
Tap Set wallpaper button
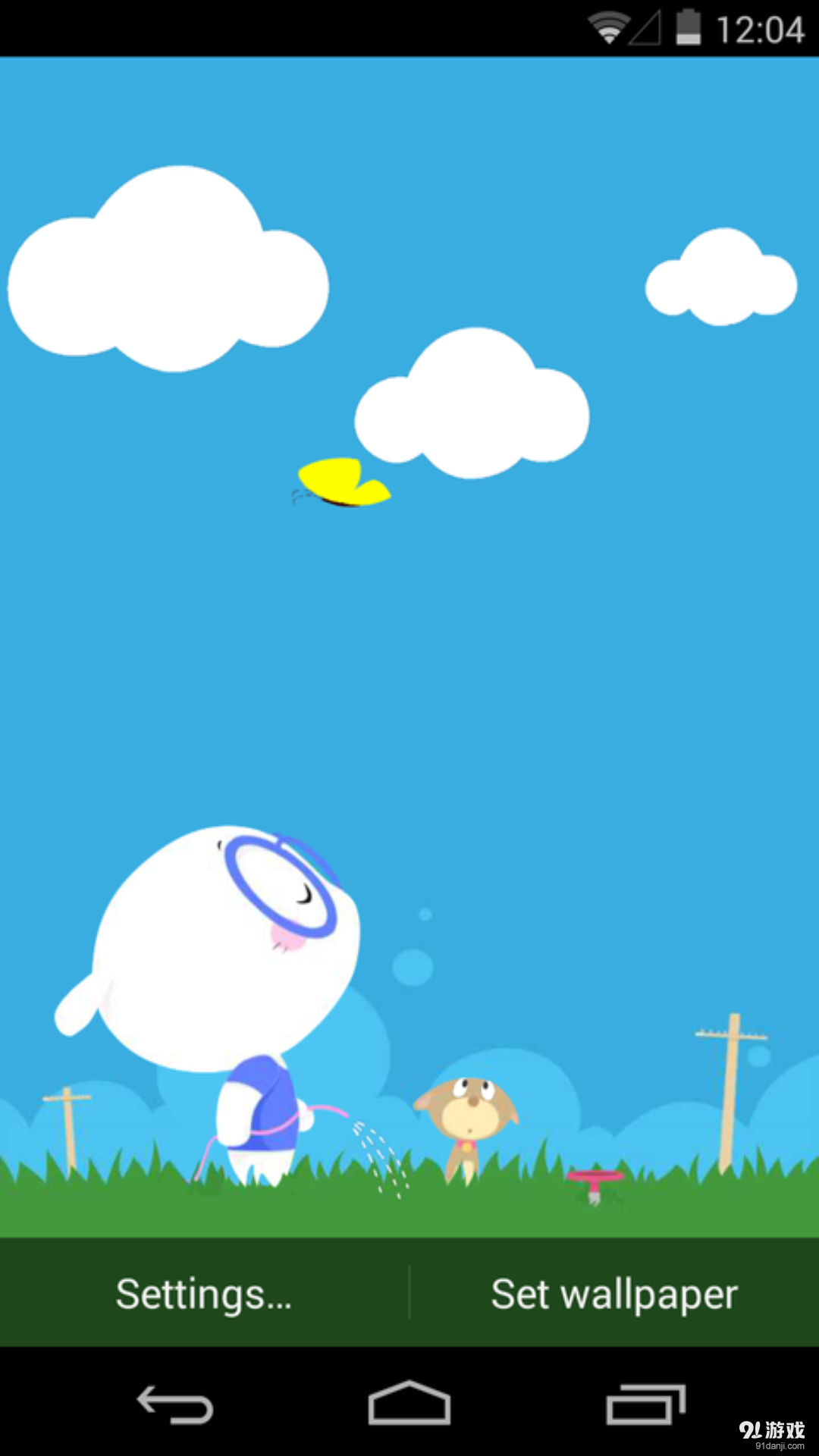pos(614,1294)
